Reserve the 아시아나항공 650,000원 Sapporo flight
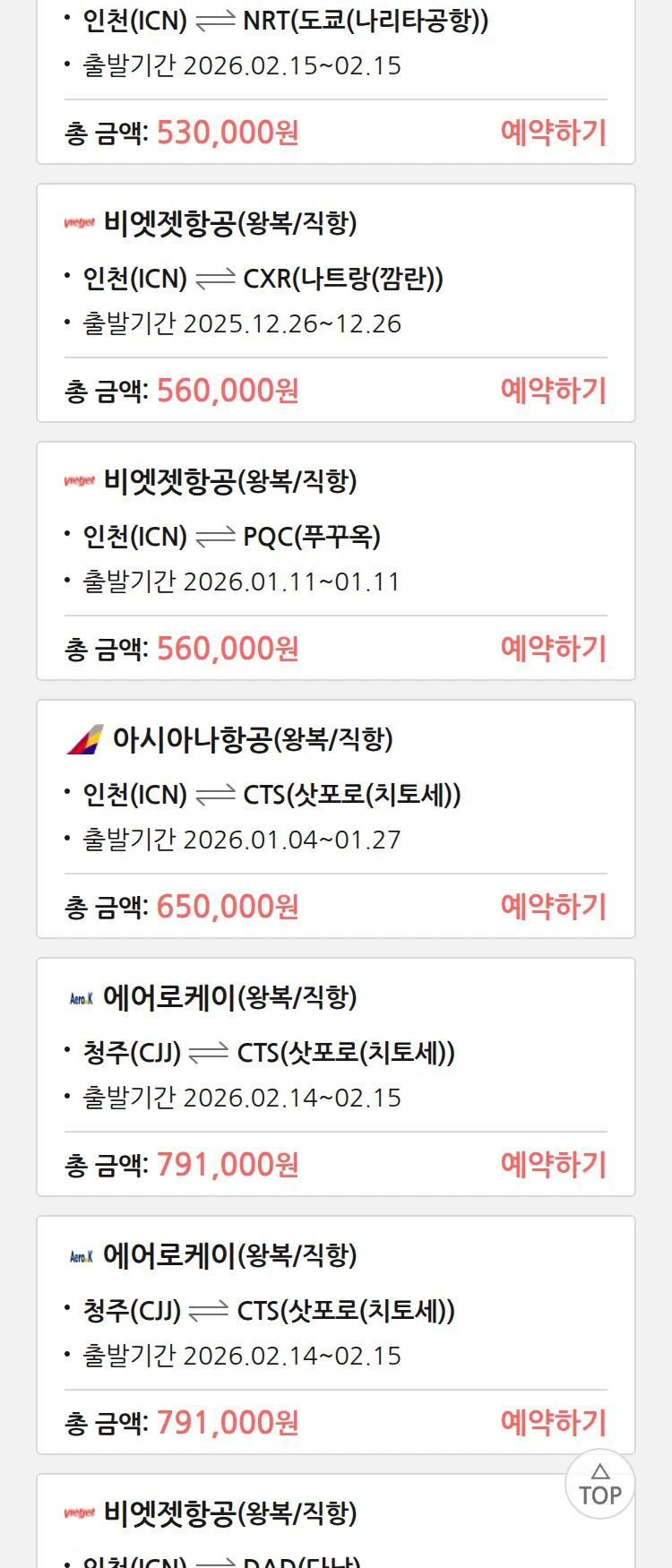The height and width of the screenshot is (1568, 672). 553,907
